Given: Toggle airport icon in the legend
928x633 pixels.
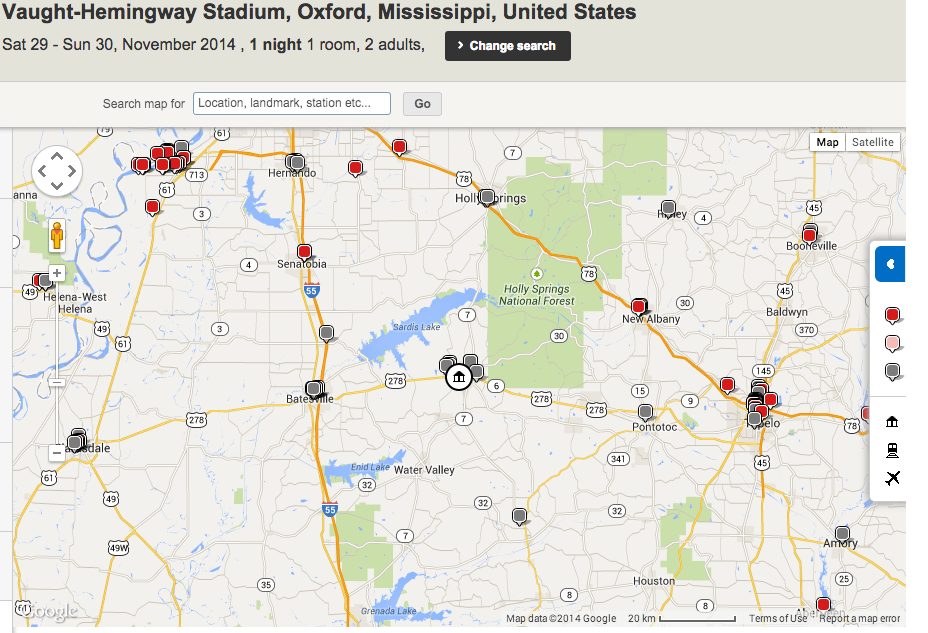Looking at the screenshot, I should (x=892, y=478).
